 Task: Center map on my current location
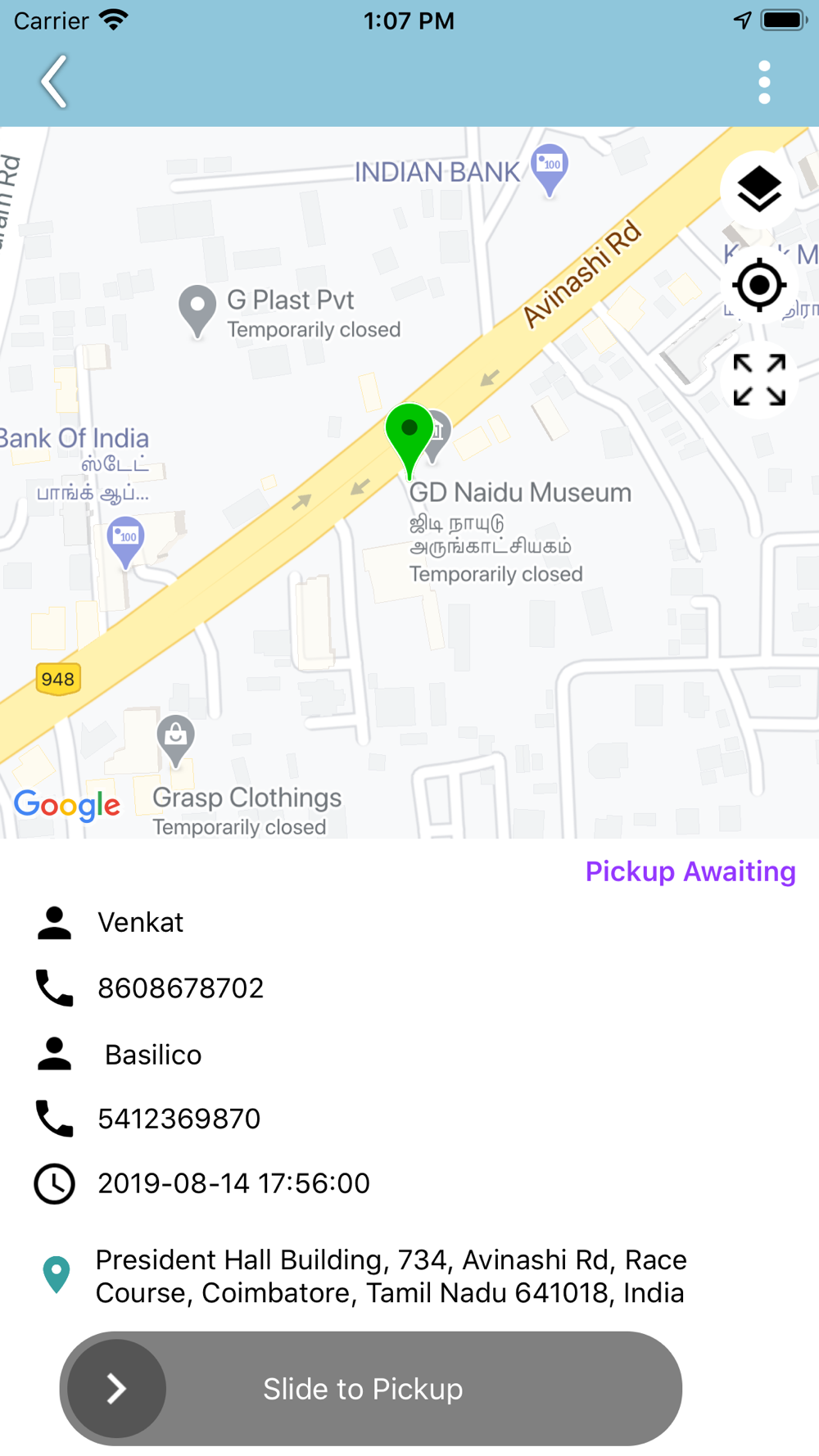click(x=759, y=285)
